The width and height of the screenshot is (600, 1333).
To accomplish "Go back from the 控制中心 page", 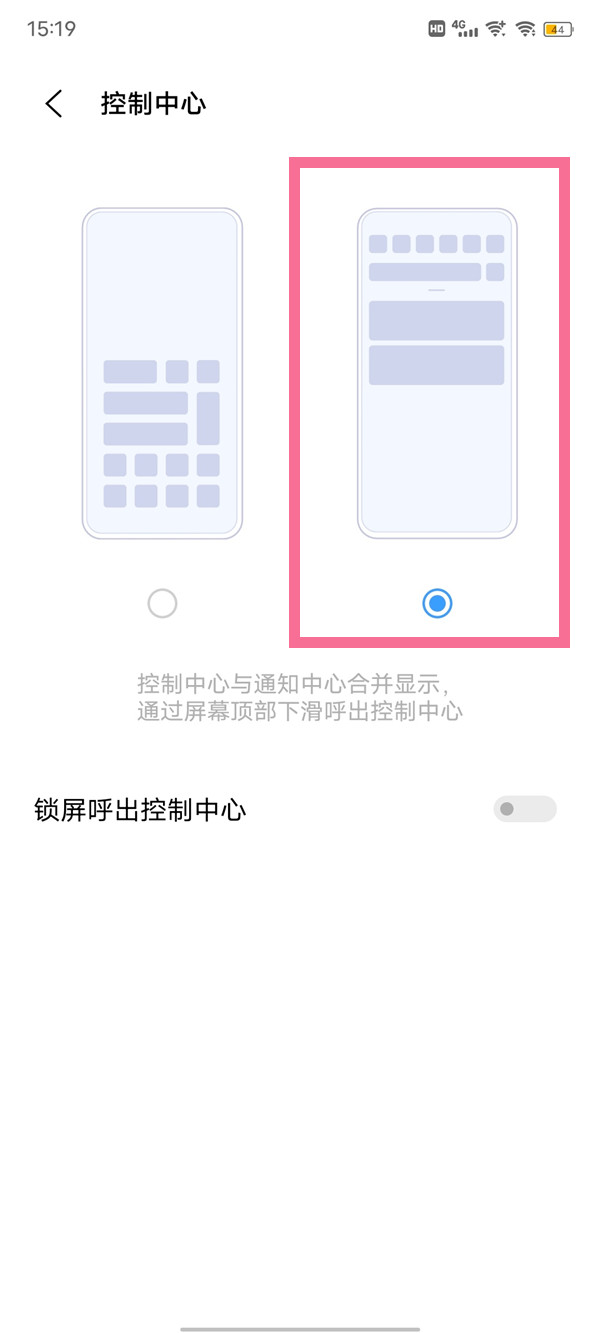I will [x=54, y=104].
